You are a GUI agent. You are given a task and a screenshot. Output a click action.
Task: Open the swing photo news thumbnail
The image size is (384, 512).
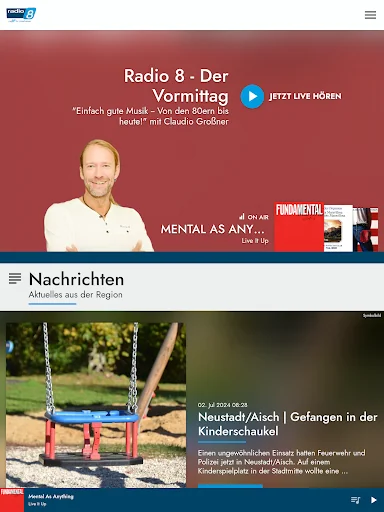coord(96,405)
